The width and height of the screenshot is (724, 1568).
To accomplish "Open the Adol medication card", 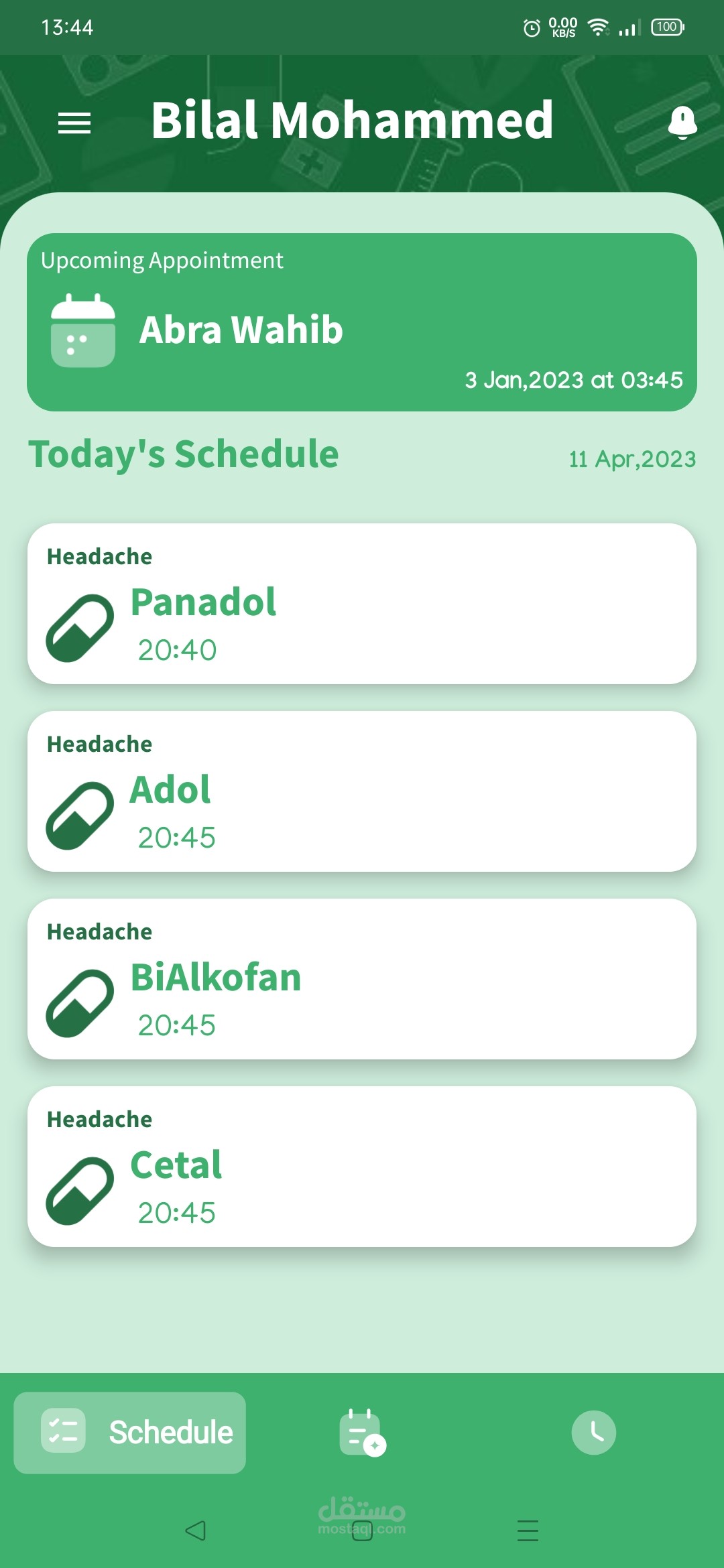I will click(362, 791).
